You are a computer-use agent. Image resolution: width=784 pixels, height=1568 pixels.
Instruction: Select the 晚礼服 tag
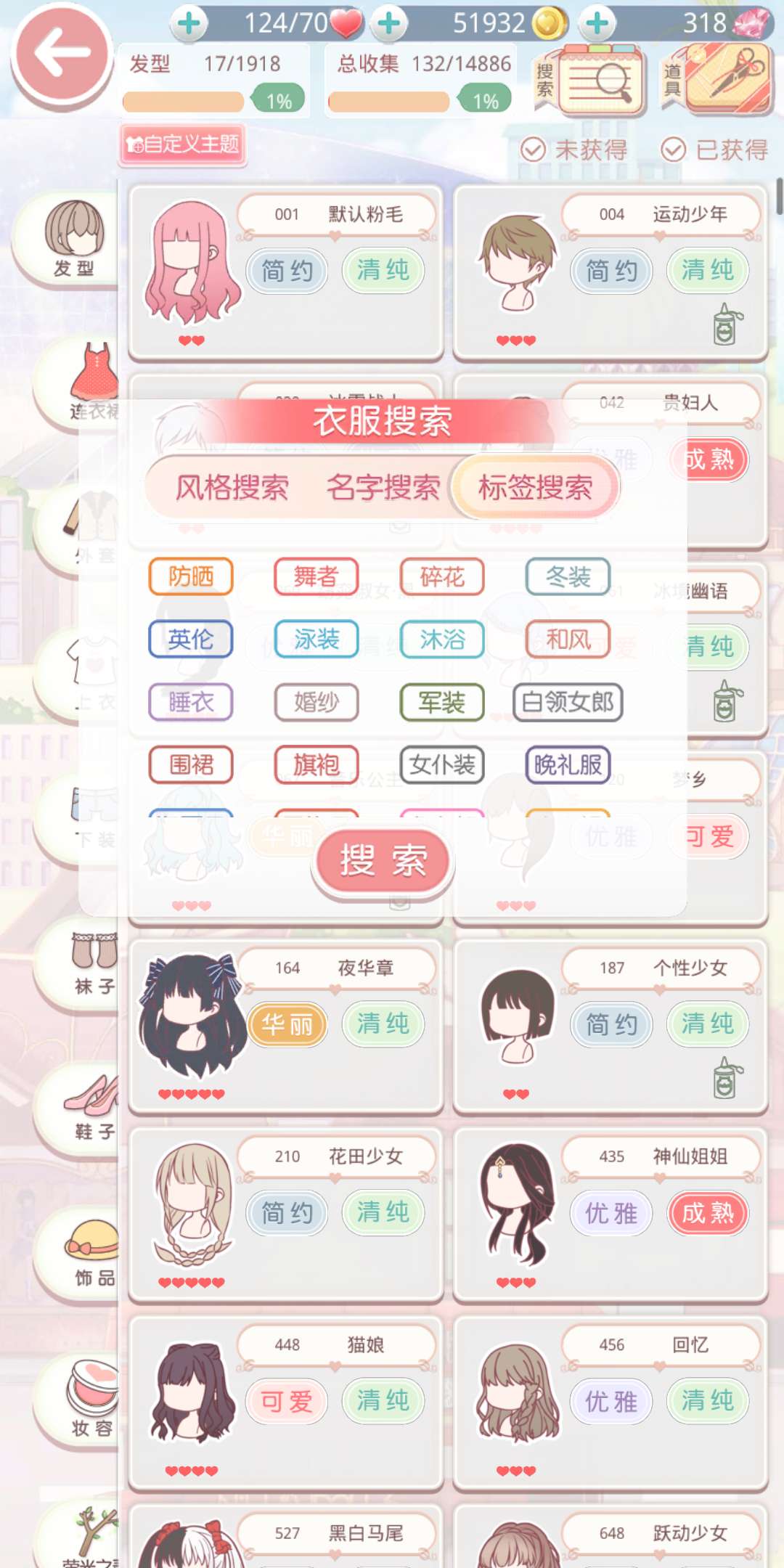(x=568, y=764)
